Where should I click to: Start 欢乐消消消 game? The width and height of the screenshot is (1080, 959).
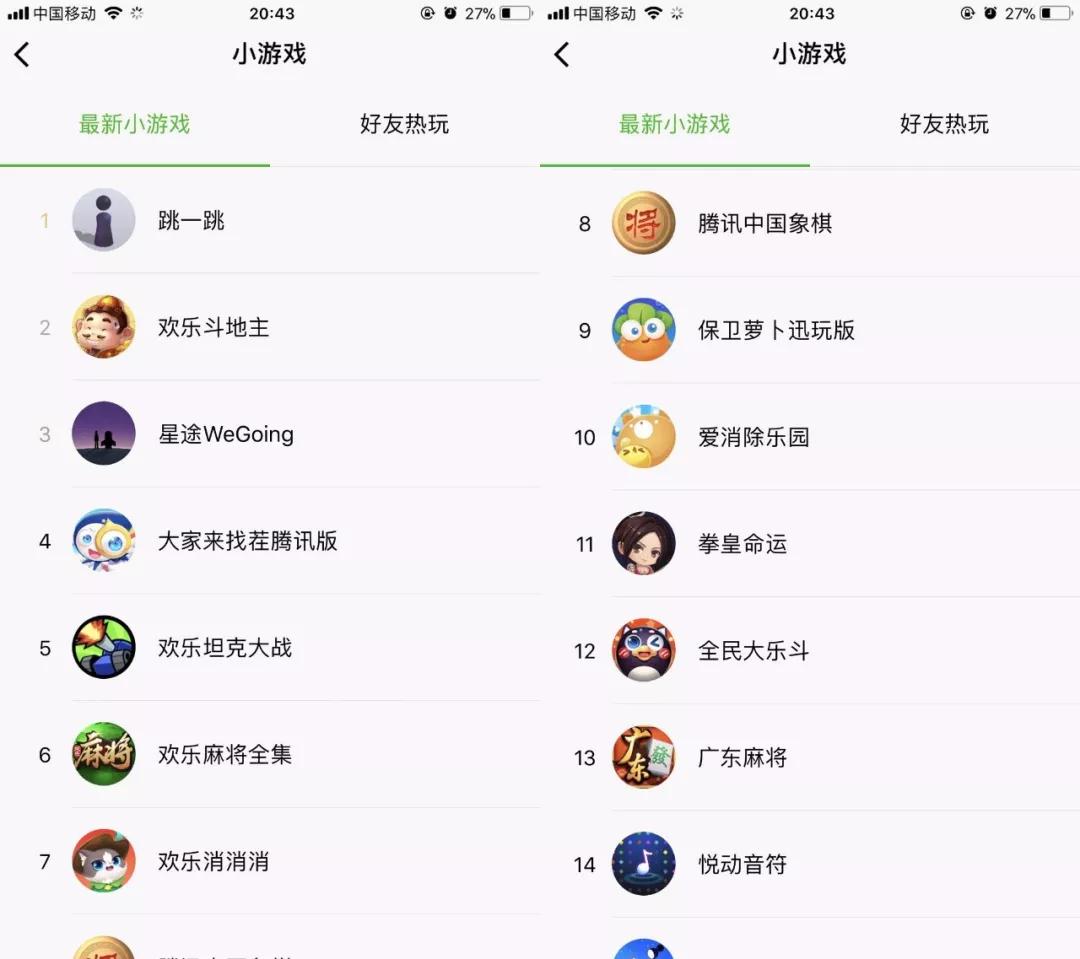213,861
